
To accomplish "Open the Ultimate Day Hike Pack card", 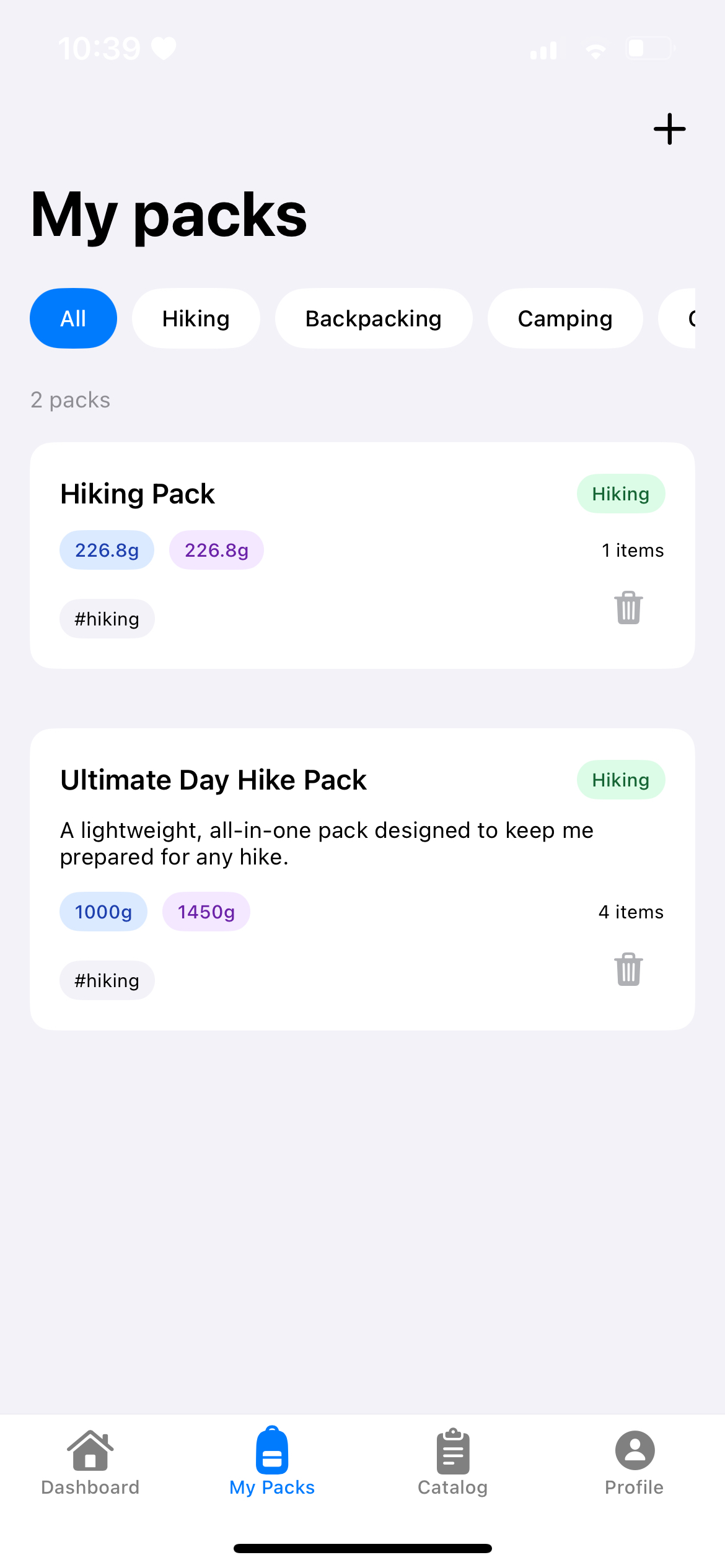I will (x=362, y=879).
